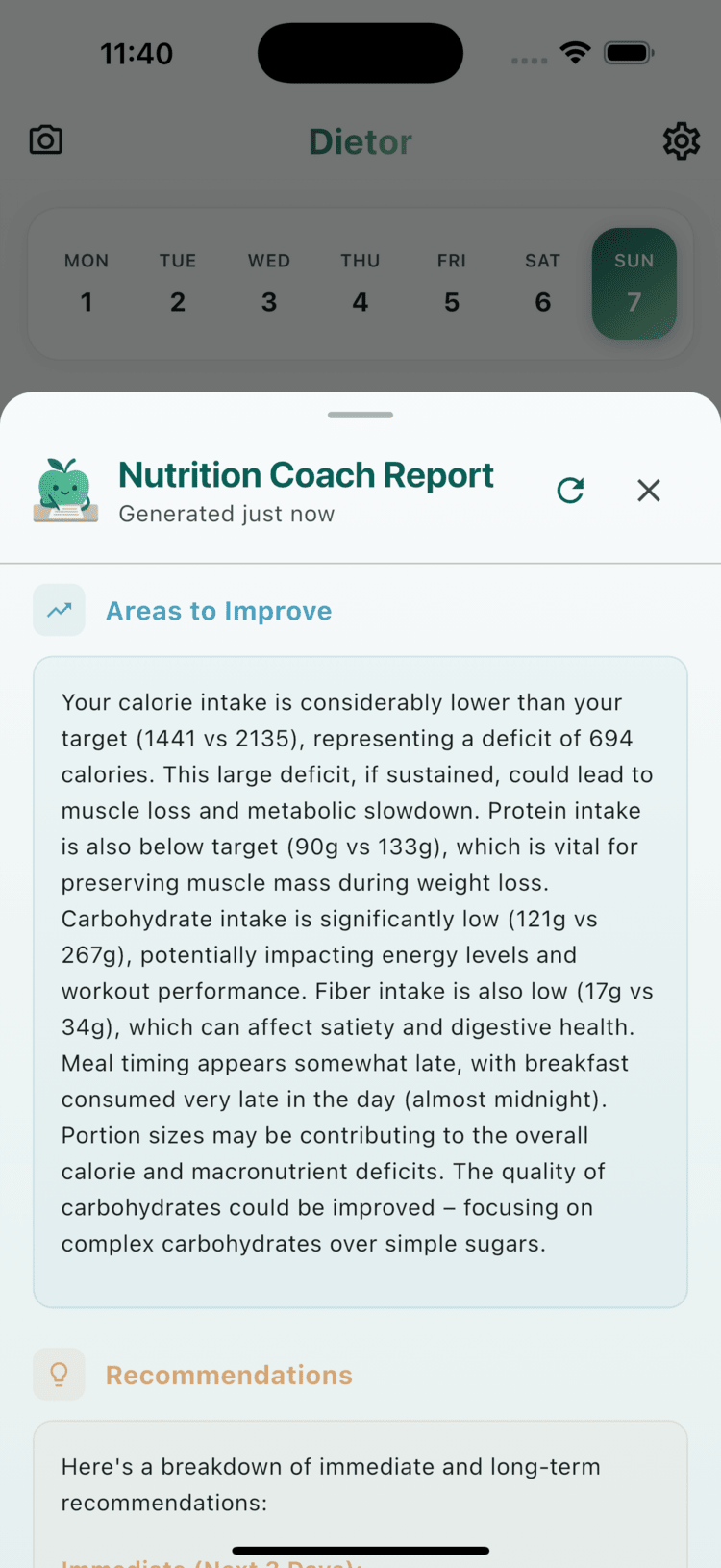The height and width of the screenshot is (1568, 721).
Task: Tap the Dietor title to return home
Action: tap(360, 140)
